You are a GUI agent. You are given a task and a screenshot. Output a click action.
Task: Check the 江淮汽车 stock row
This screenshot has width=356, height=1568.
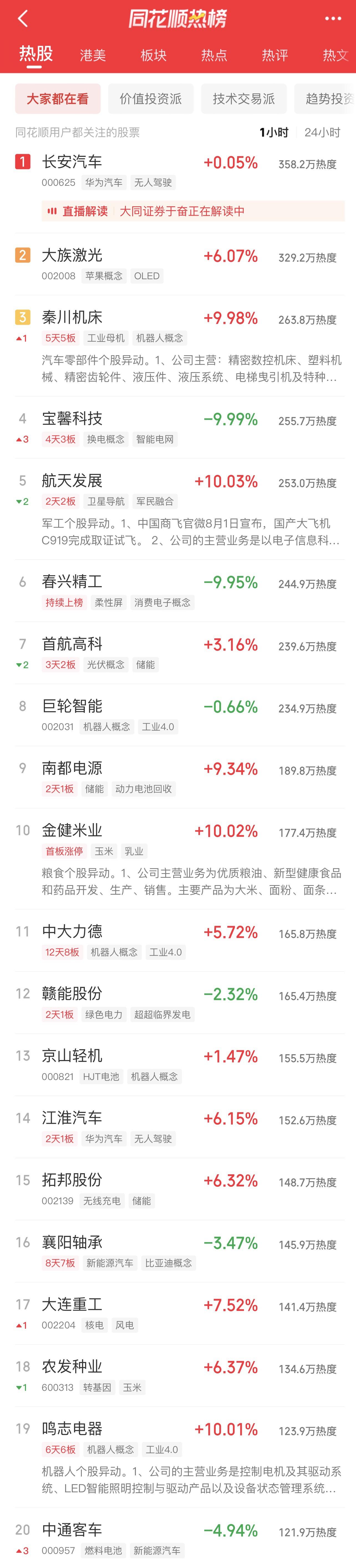pyautogui.click(x=72, y=1118)
